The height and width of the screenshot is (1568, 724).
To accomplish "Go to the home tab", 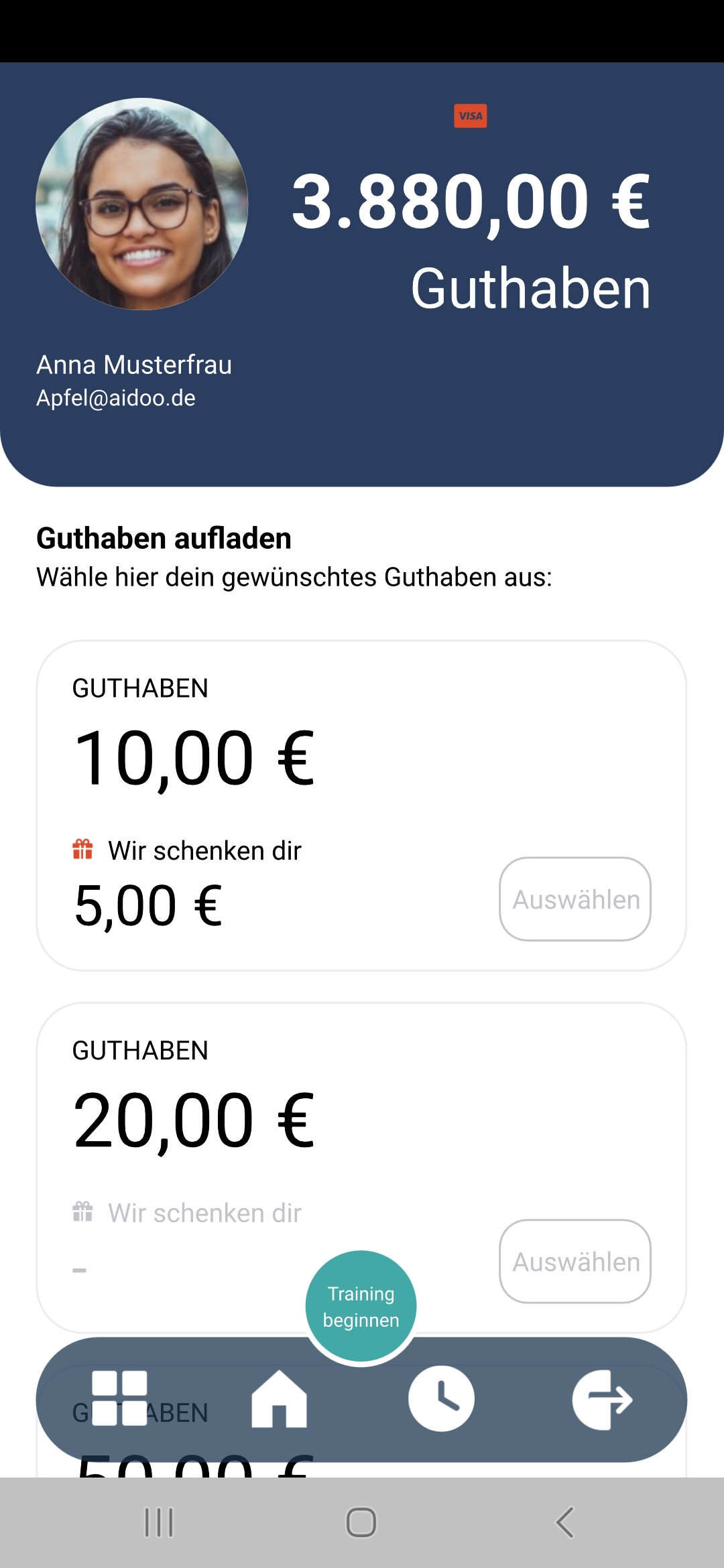I will (x=279, y=1399).
